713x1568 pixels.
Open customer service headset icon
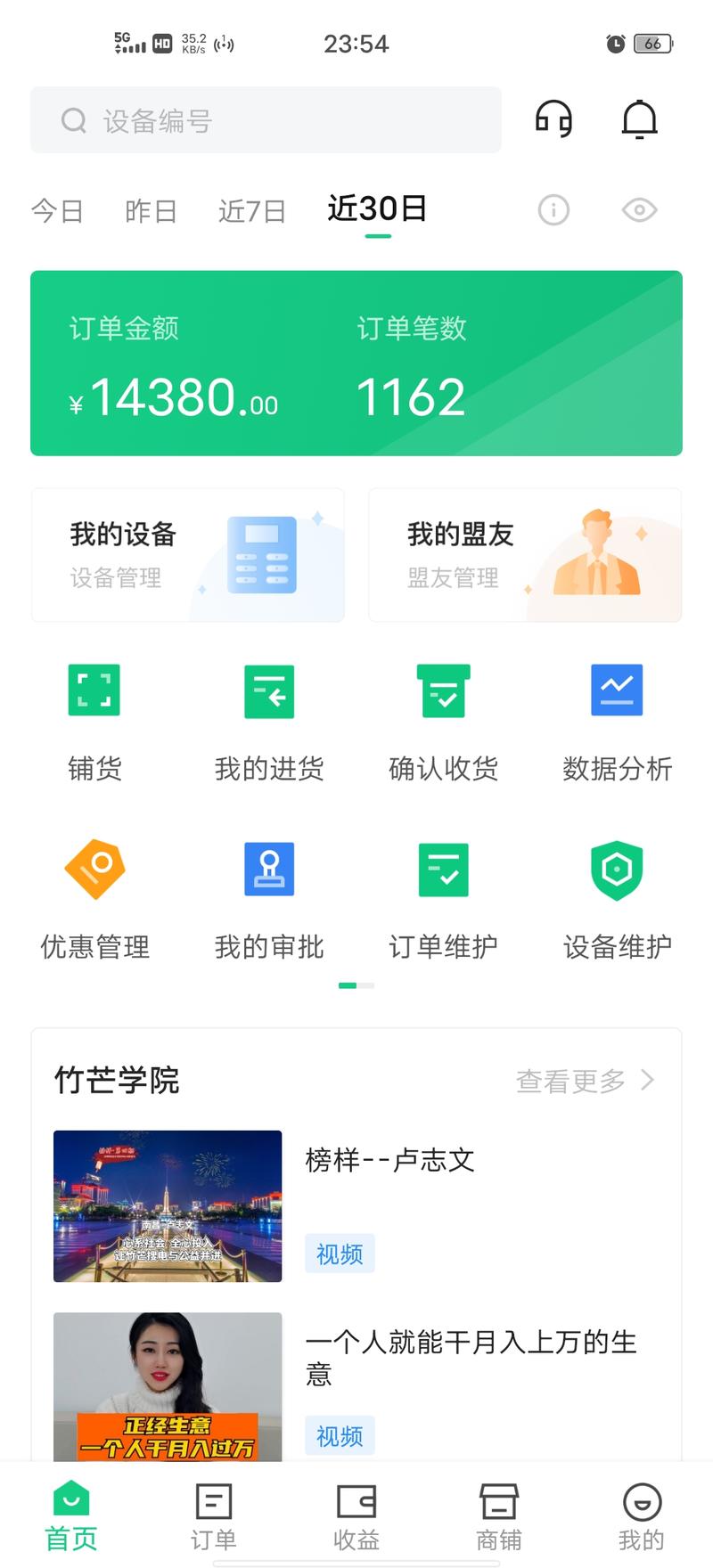point(553,118)
